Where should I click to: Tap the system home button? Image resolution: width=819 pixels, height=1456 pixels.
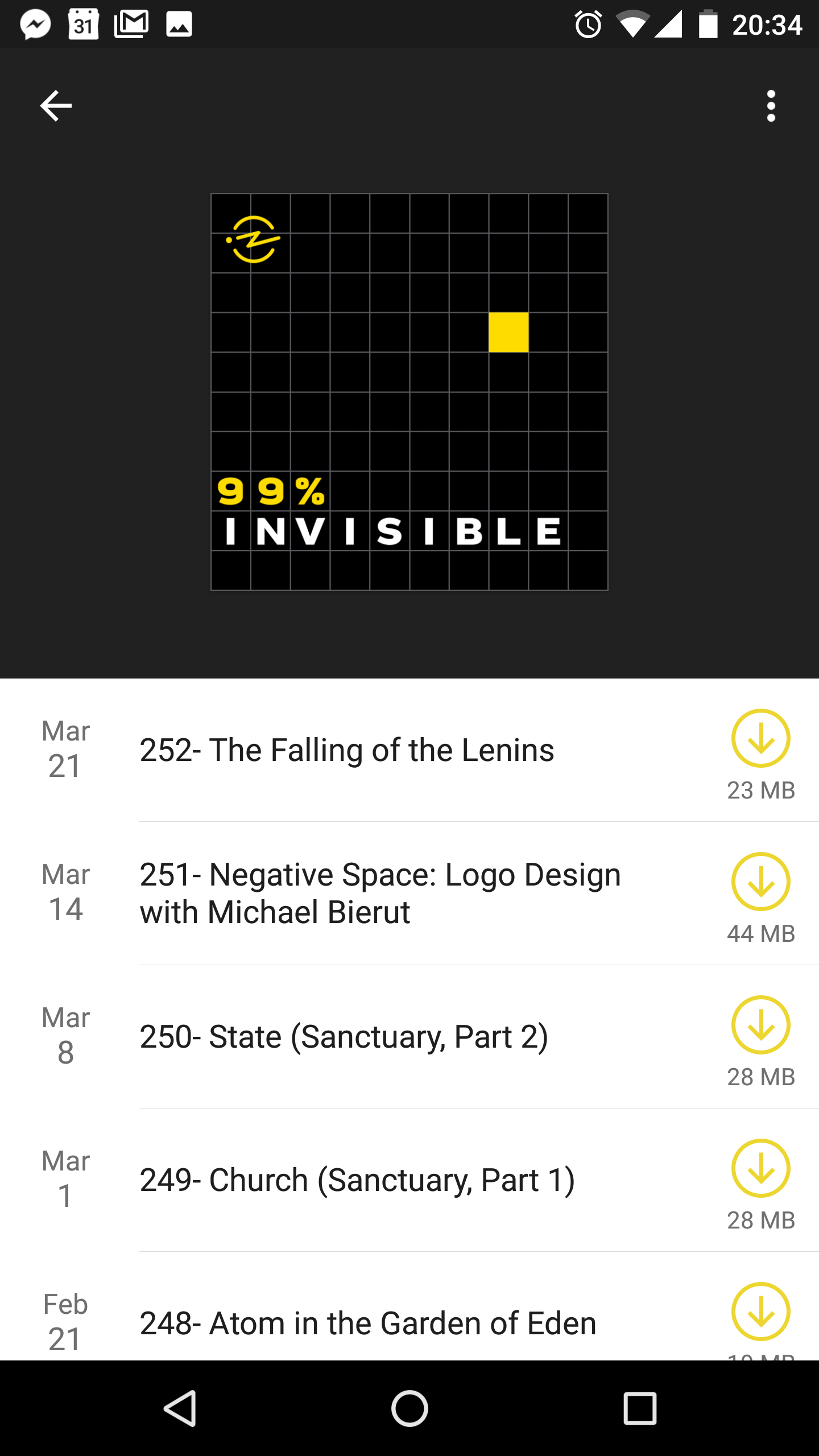[x=409, y=1408]
